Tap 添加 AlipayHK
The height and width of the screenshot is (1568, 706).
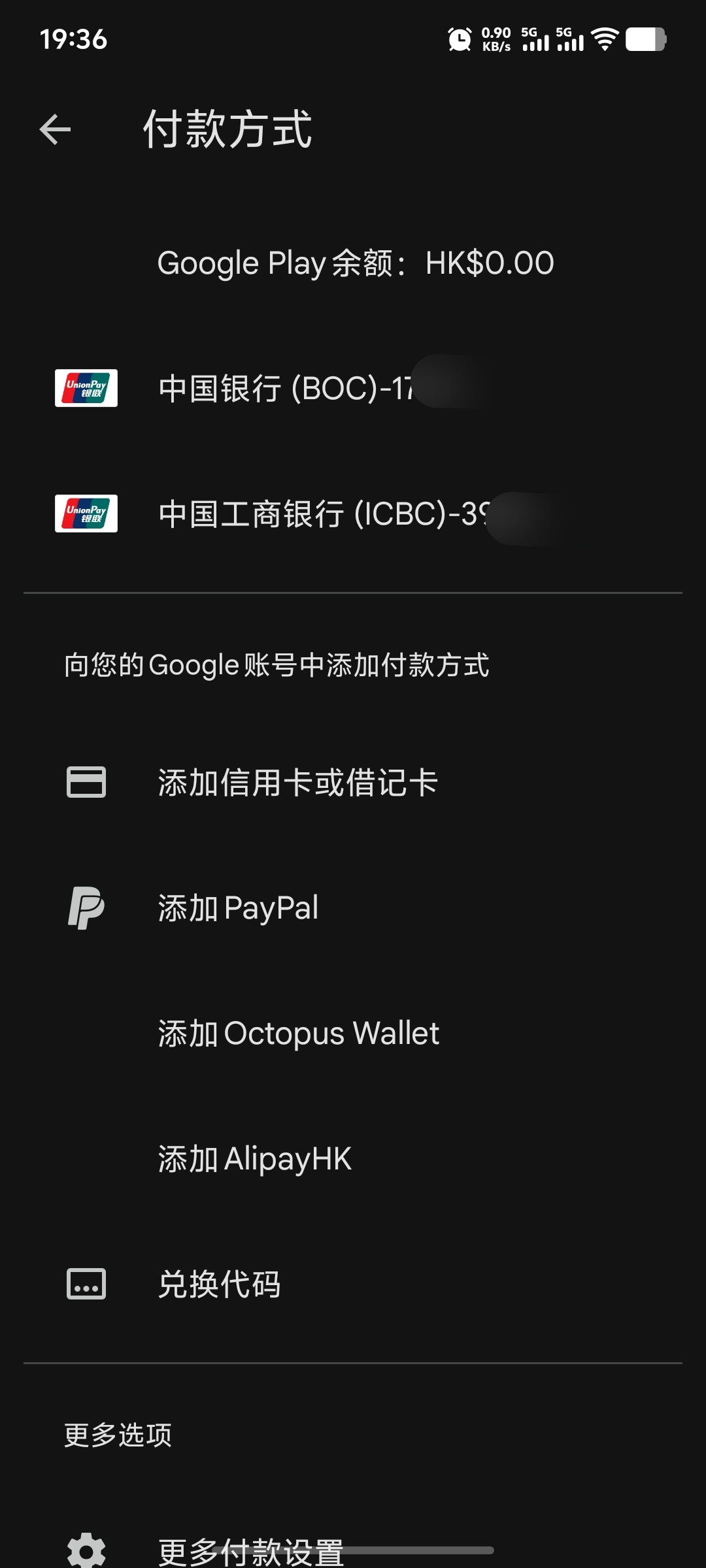tap(353, 1159)
